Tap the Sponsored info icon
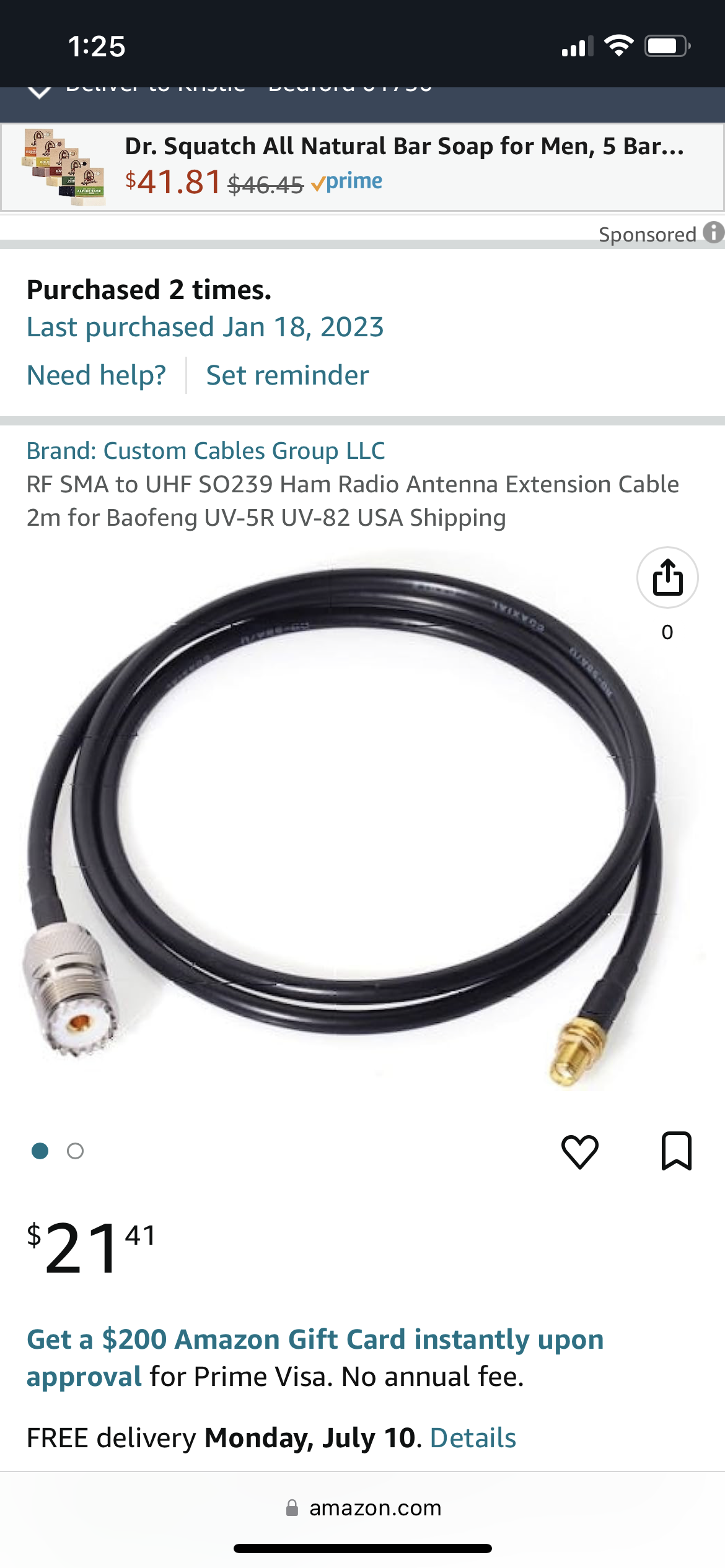Image resolution: width=725 pixels, height=1568 pixels. [x=714, y=233]
